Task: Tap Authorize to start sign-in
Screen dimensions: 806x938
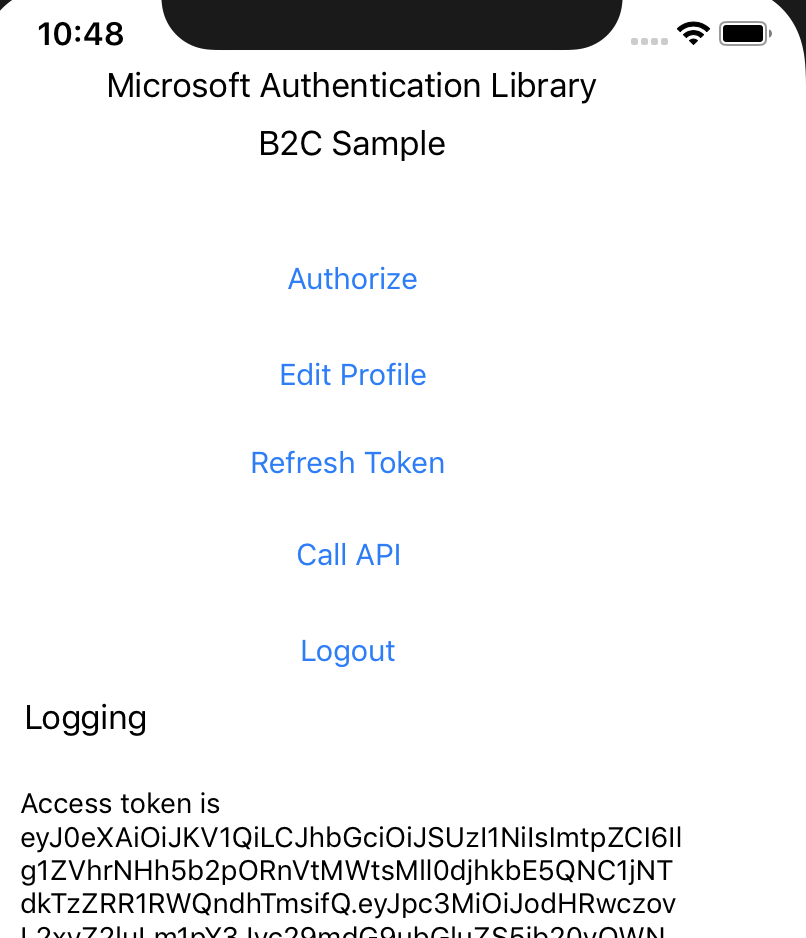Action: [352, 279]
